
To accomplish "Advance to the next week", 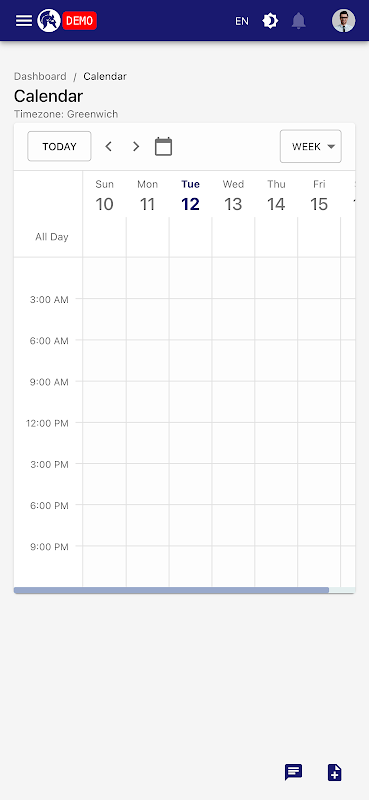I will tap(136, 146).
